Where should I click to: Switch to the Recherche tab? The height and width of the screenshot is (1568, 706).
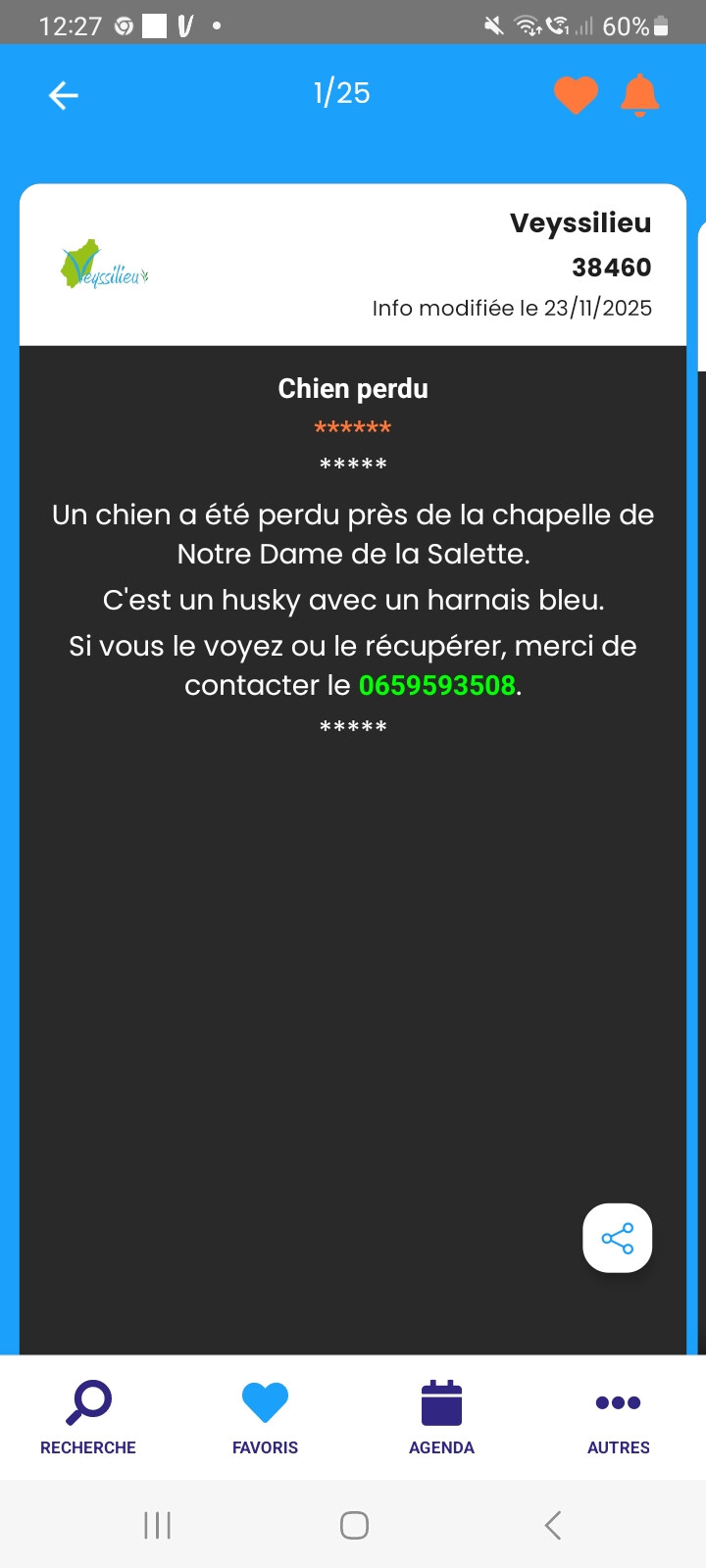click(88, 1417)
